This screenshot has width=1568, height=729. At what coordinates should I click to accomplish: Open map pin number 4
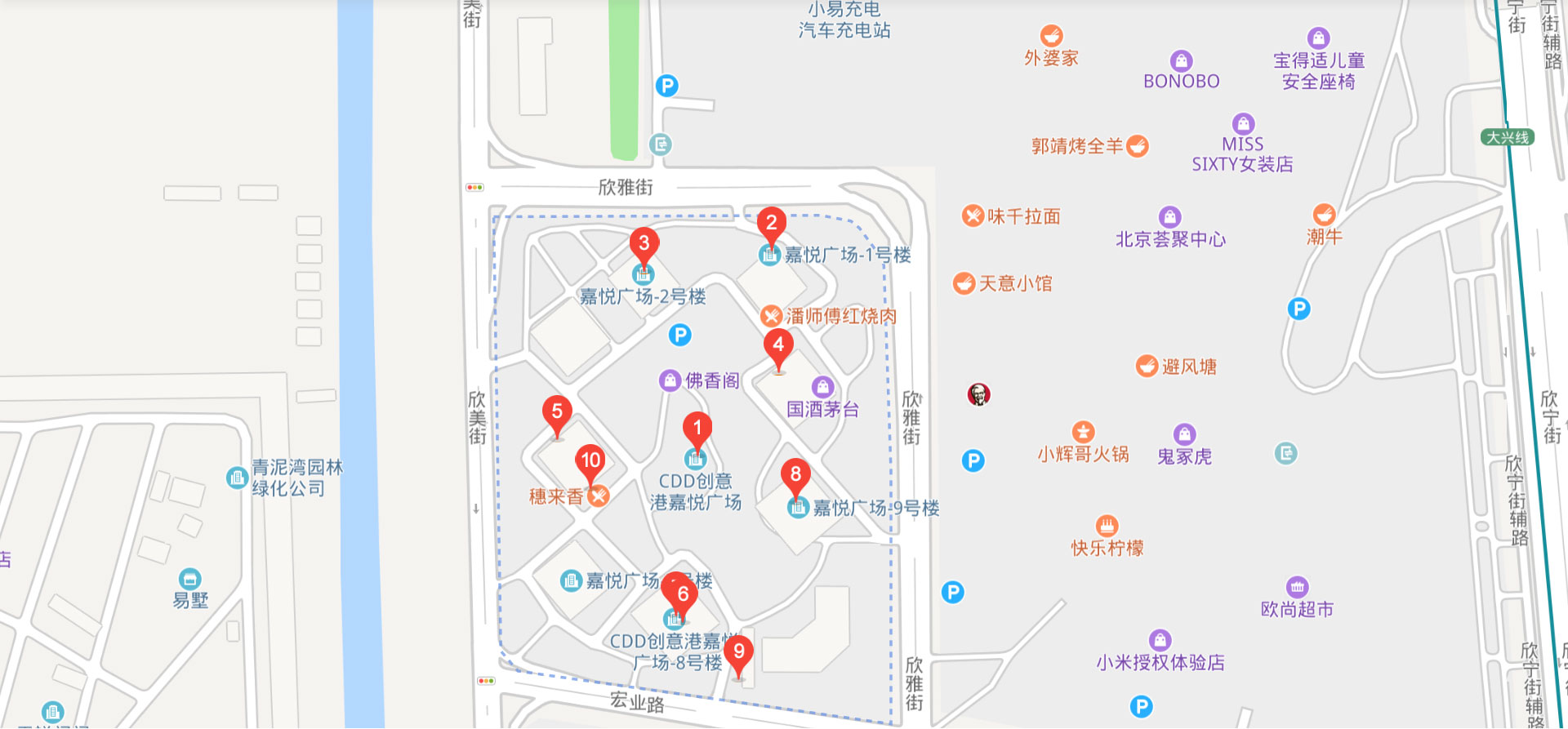(x=778, y=345)
